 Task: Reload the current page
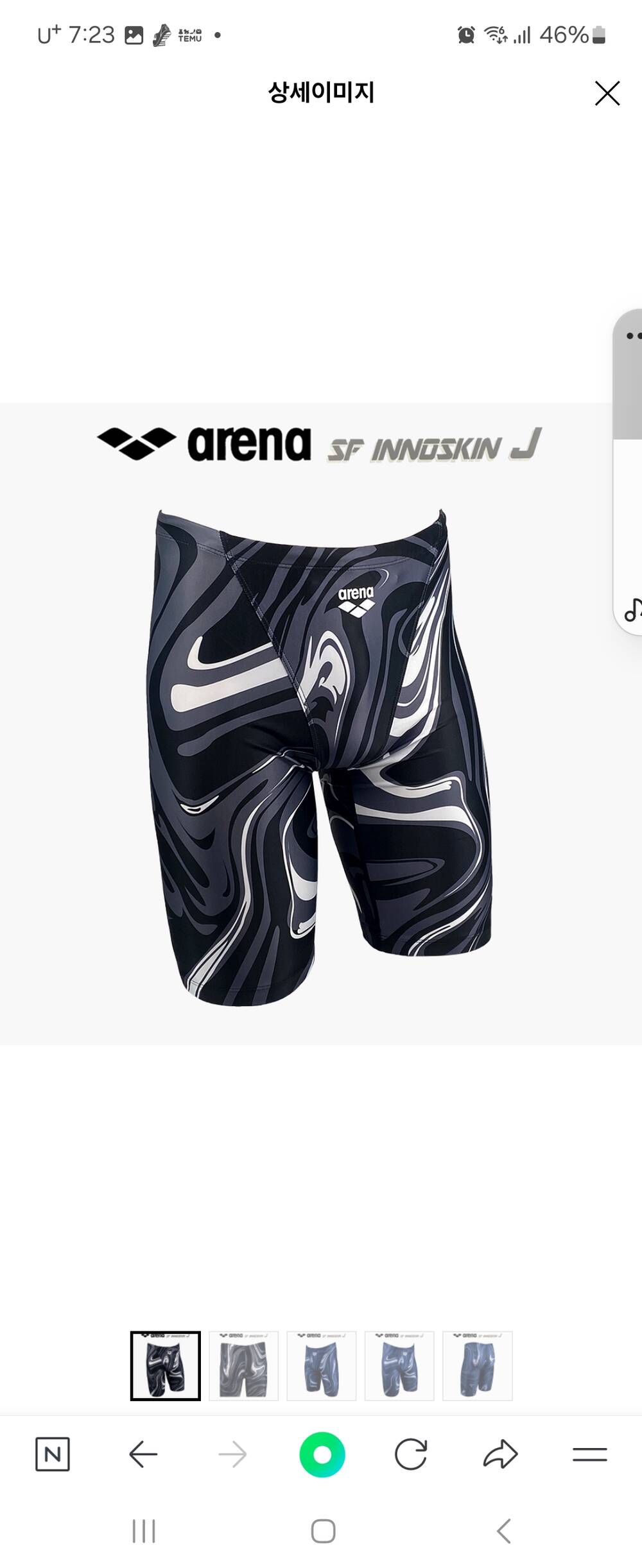coord(411,1454)
